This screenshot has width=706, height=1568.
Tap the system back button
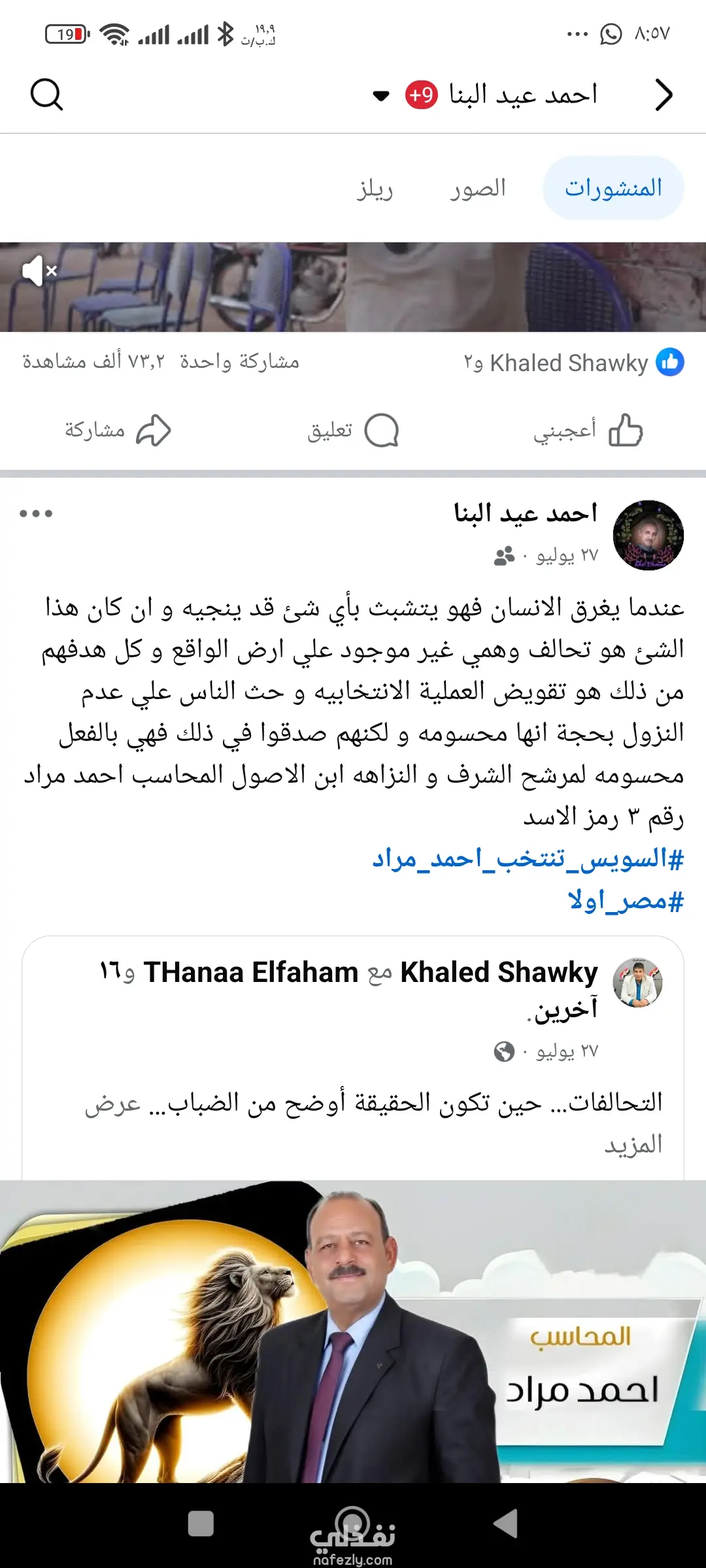pyautogui.click(x=505, y=1524)
